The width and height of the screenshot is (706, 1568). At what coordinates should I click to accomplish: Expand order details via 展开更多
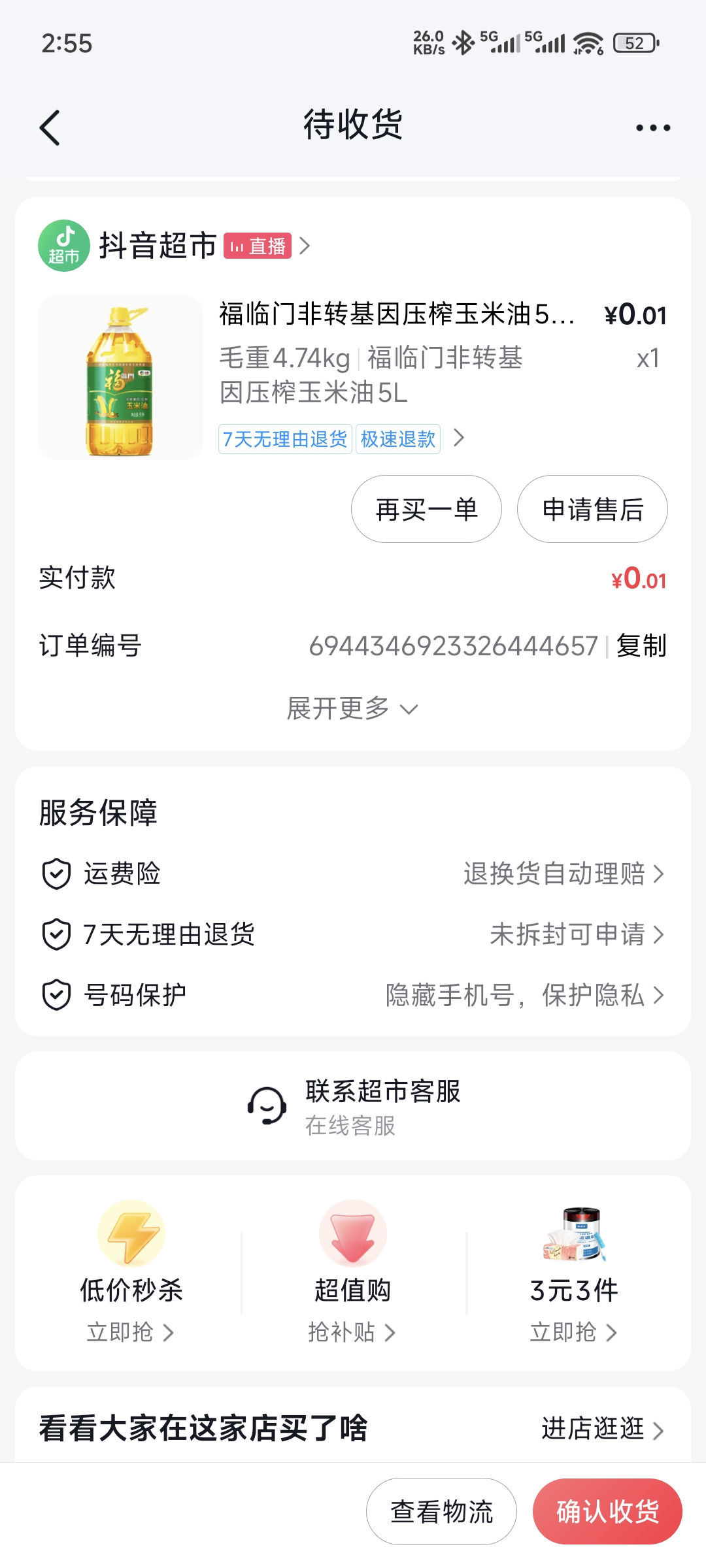352,709
